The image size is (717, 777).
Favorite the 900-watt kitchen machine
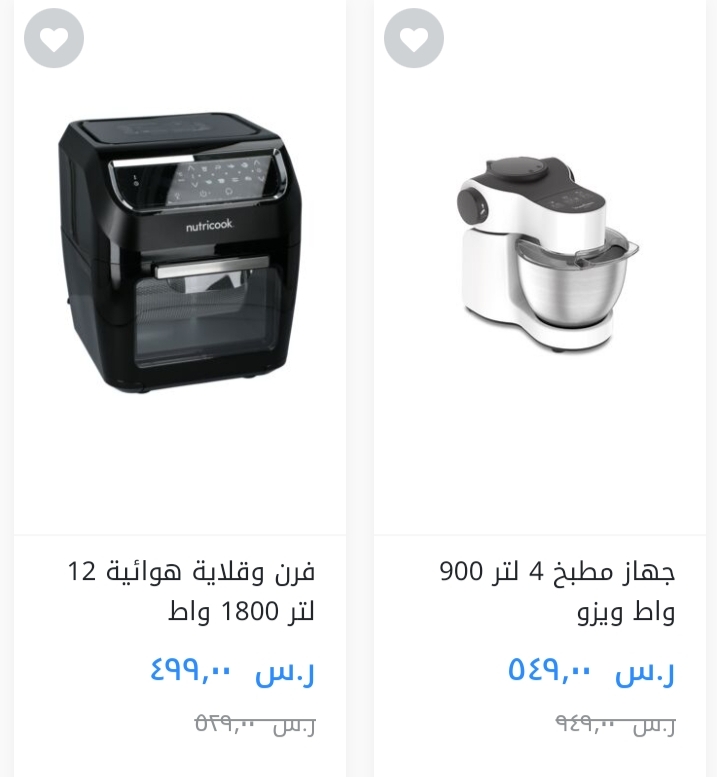pyautogui.click(x=413, y=39)
